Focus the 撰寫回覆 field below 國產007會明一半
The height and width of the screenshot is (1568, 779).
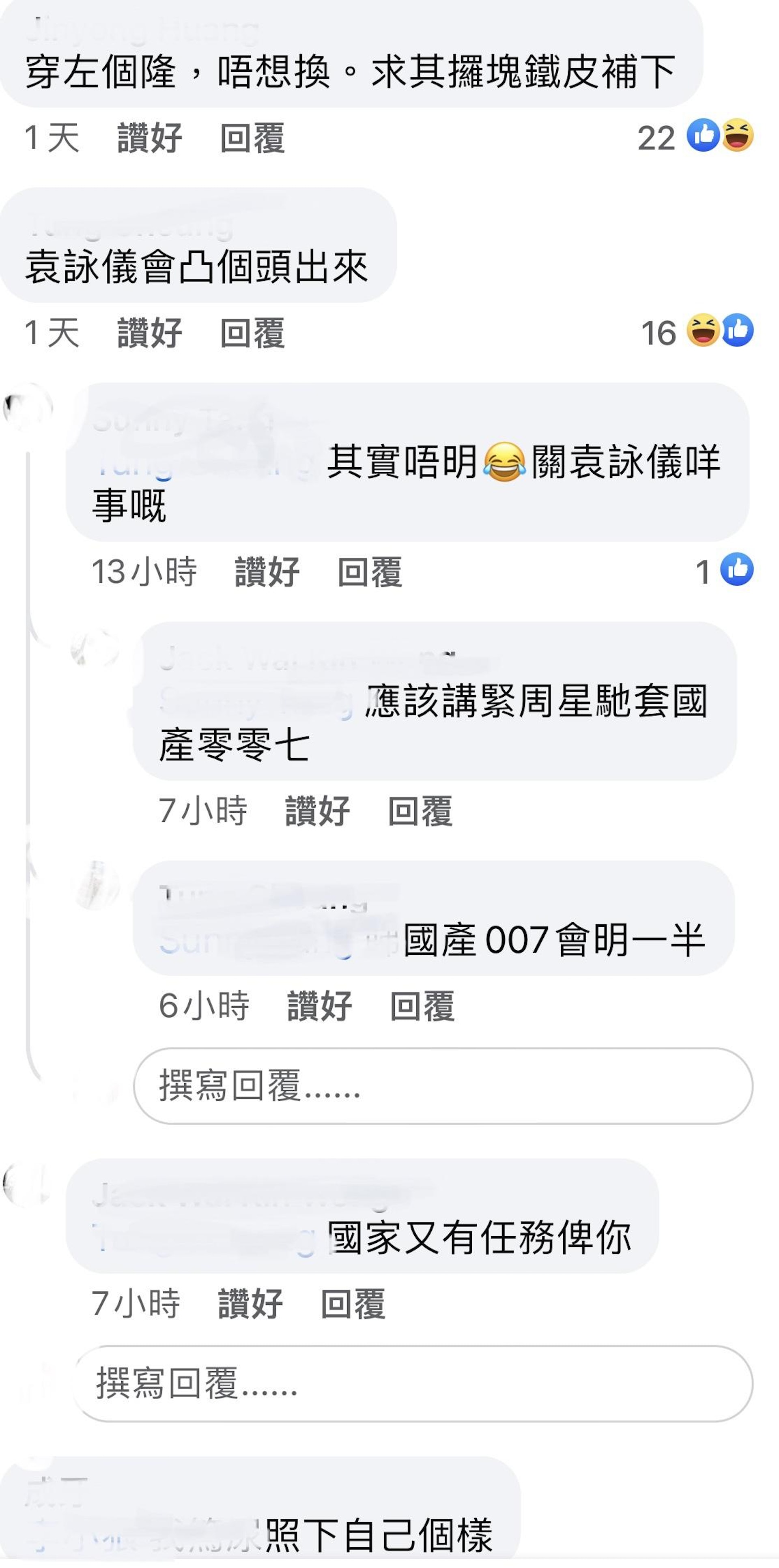click(x=443, y=1086)
